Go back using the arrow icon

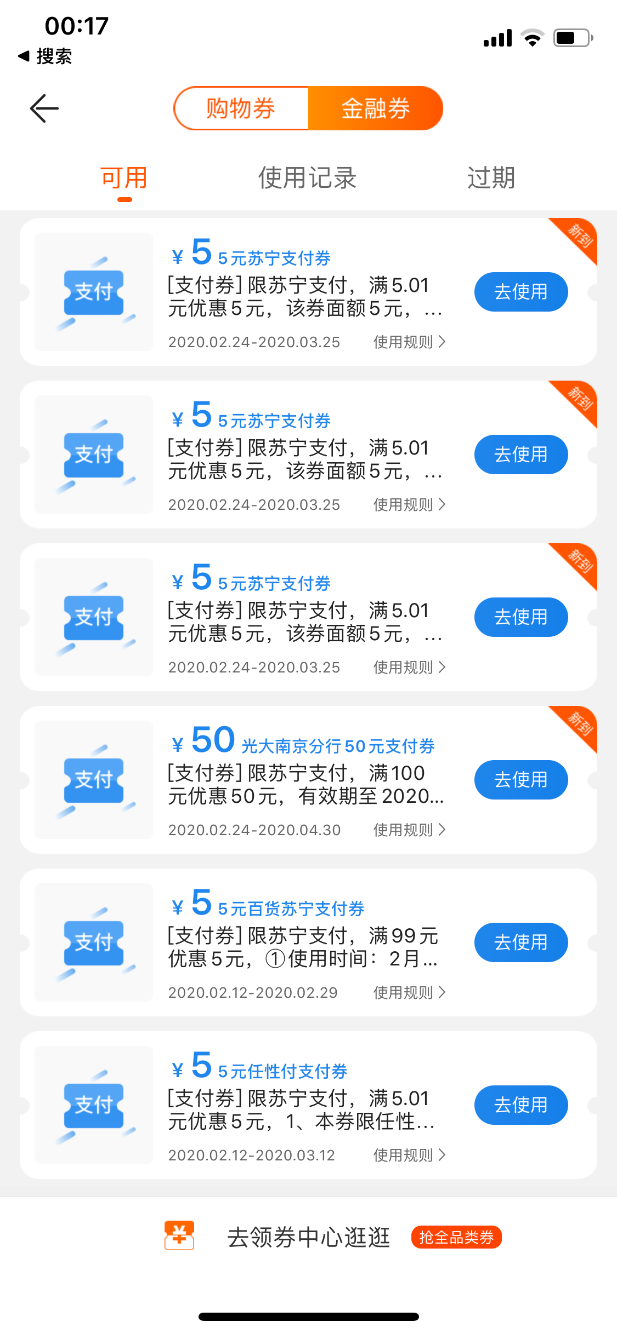coord(44,108)
